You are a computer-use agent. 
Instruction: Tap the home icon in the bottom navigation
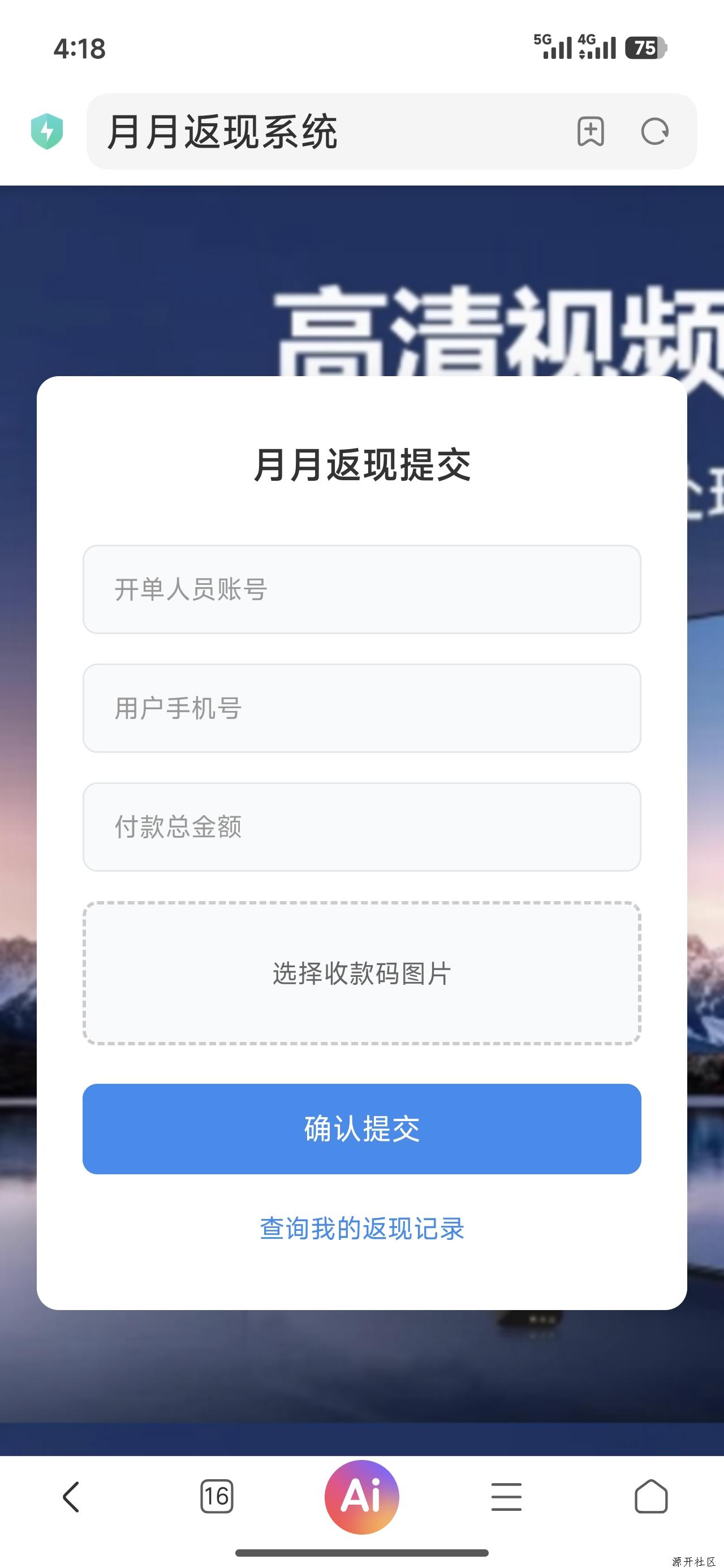click(652, 1497)
